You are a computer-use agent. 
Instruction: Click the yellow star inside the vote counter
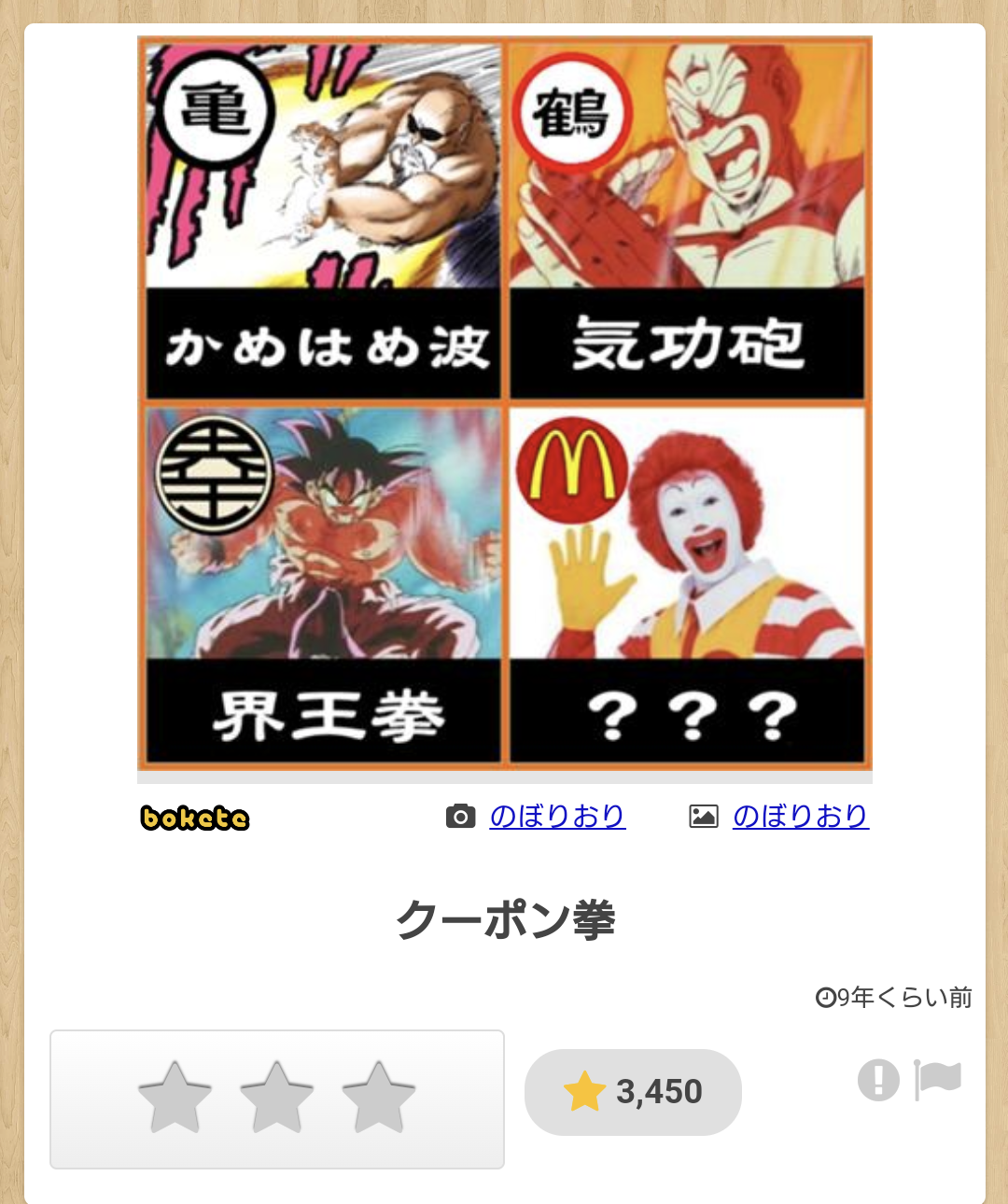pyautogui.click(x=583, y=1091)
